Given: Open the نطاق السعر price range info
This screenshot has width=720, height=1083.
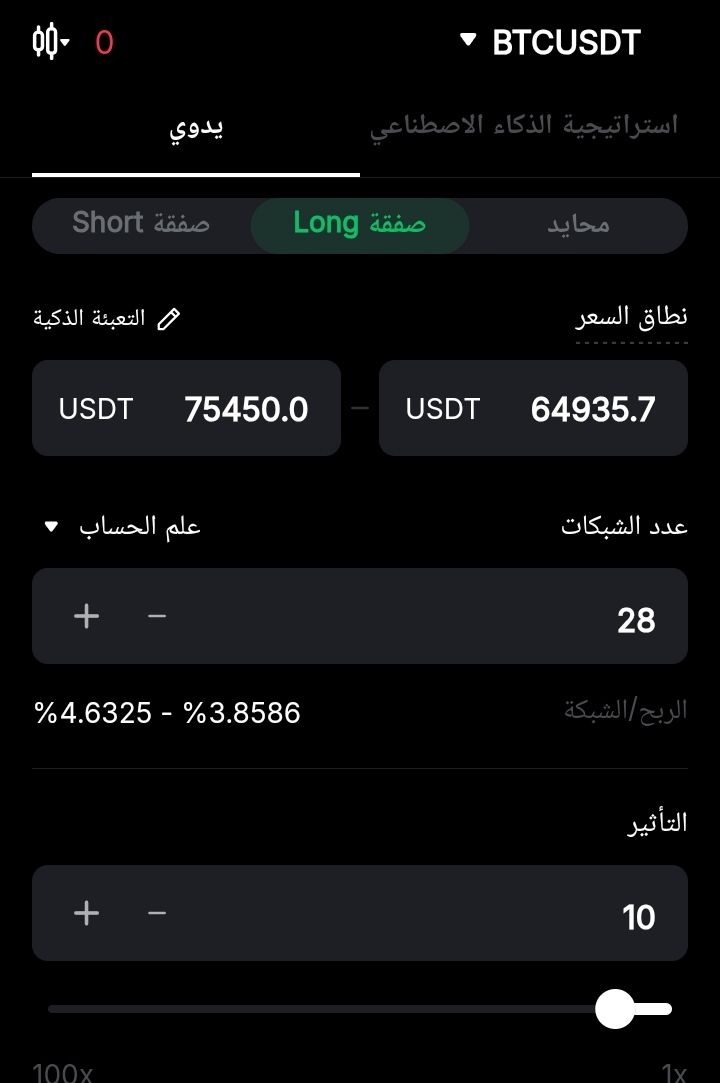Looking at the screenshot, I should (631, 318).
